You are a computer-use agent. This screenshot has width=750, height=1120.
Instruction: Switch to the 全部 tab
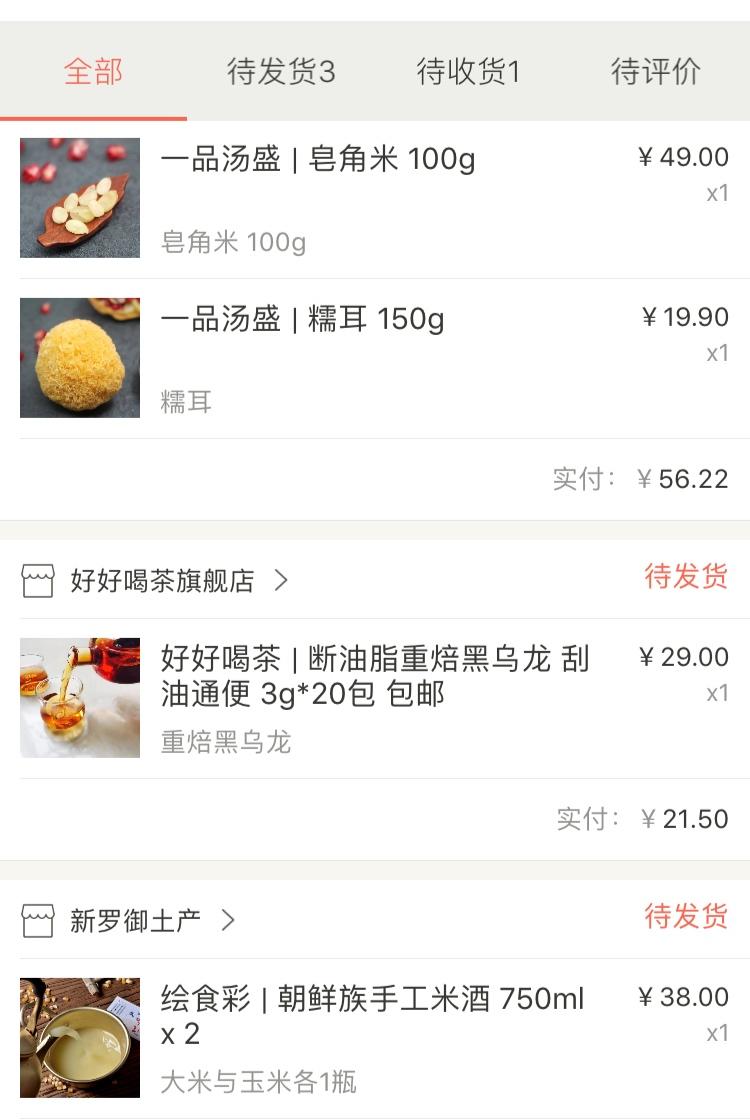(93, 72)
